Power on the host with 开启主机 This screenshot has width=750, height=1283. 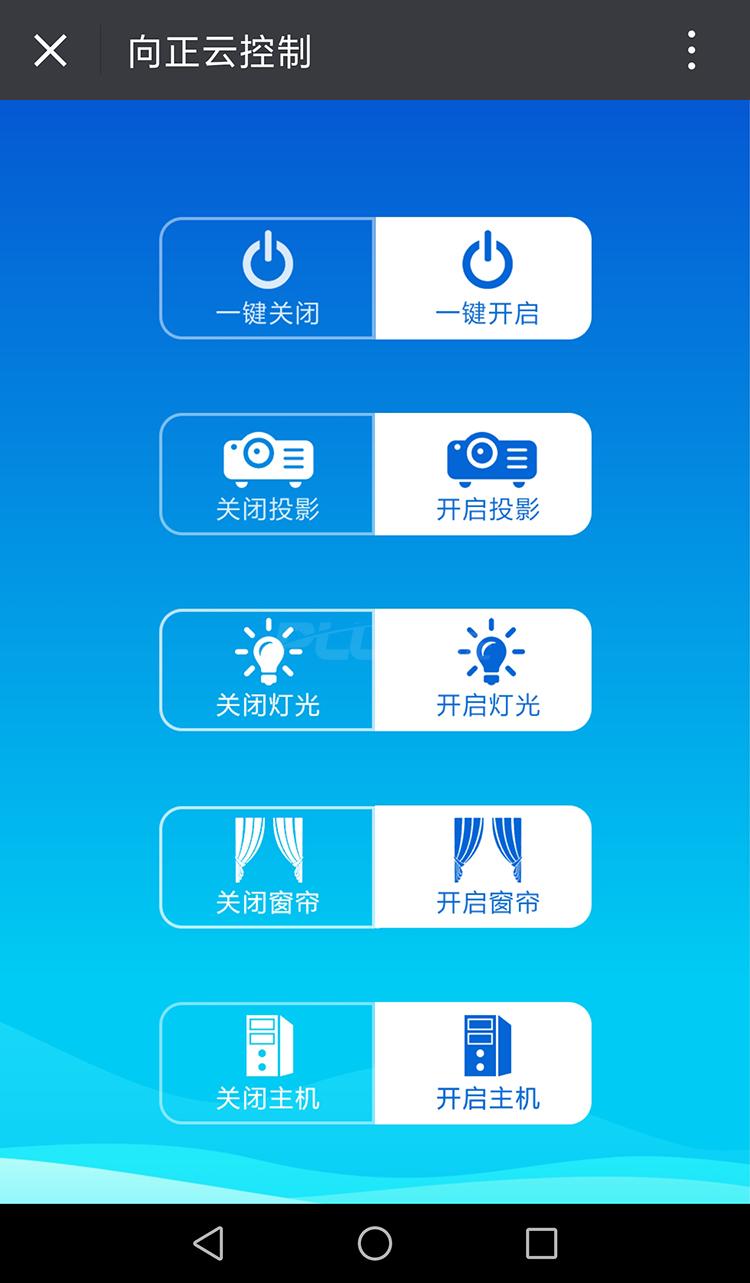[x=483, y=1063]
